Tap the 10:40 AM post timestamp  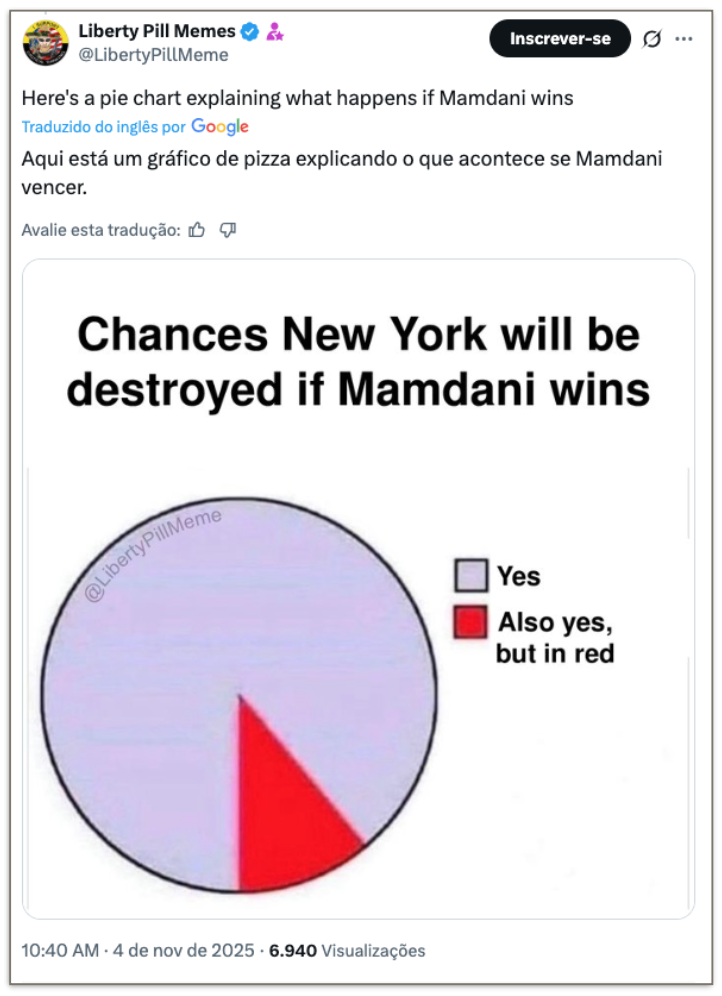(58, 950)
